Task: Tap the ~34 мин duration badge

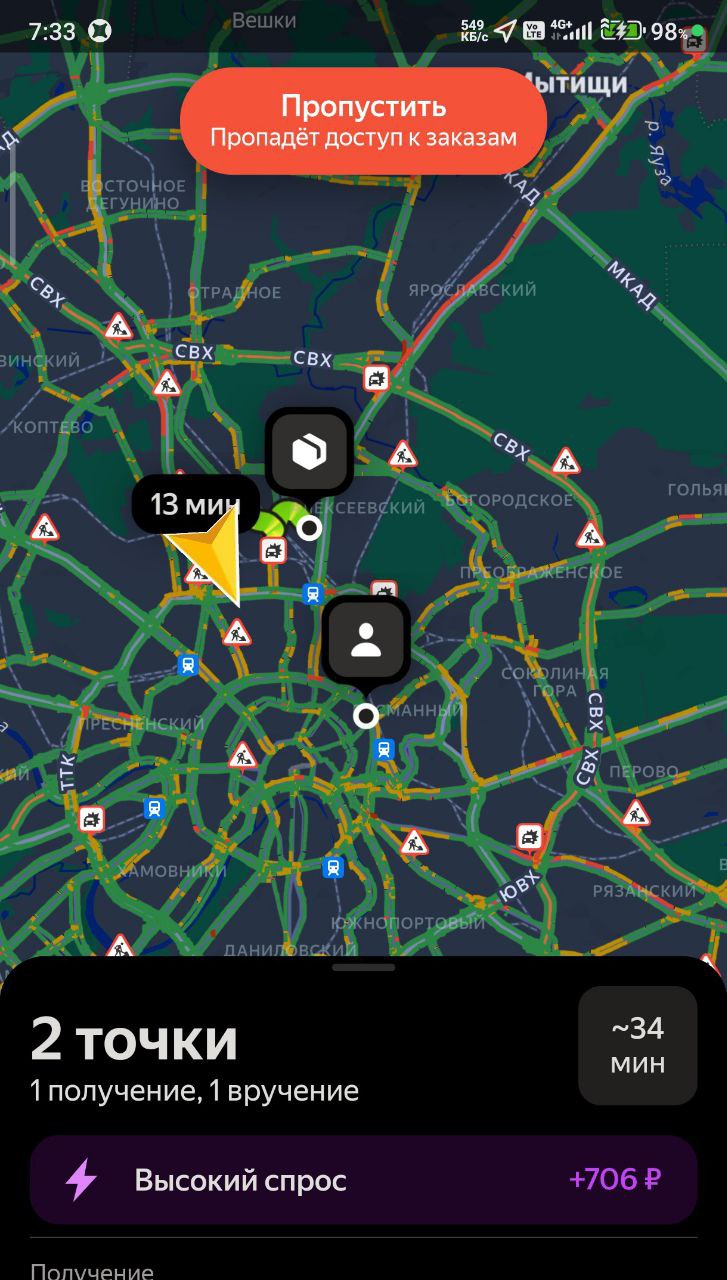Action: click(637, 1045)
